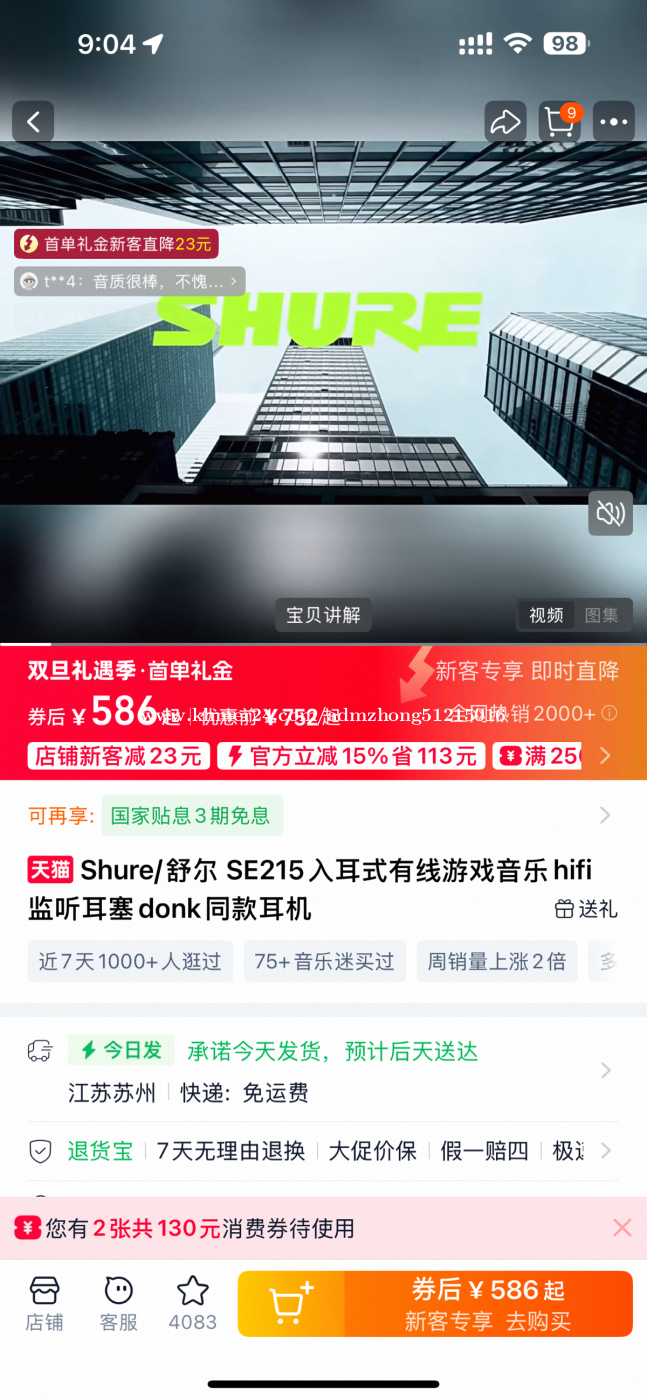
Task: Go back to the previous page
Action: tap(33, 122)
